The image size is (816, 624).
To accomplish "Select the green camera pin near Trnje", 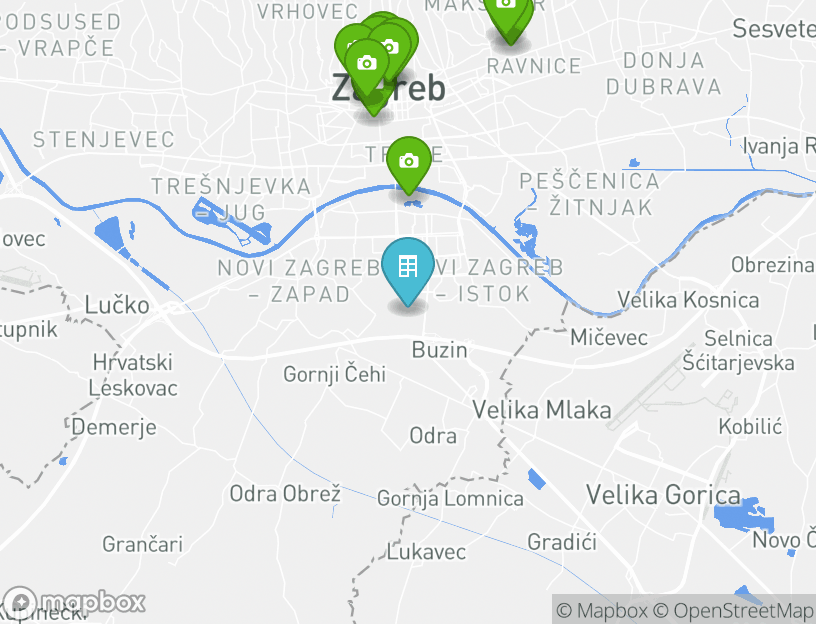I will point(408,161).
